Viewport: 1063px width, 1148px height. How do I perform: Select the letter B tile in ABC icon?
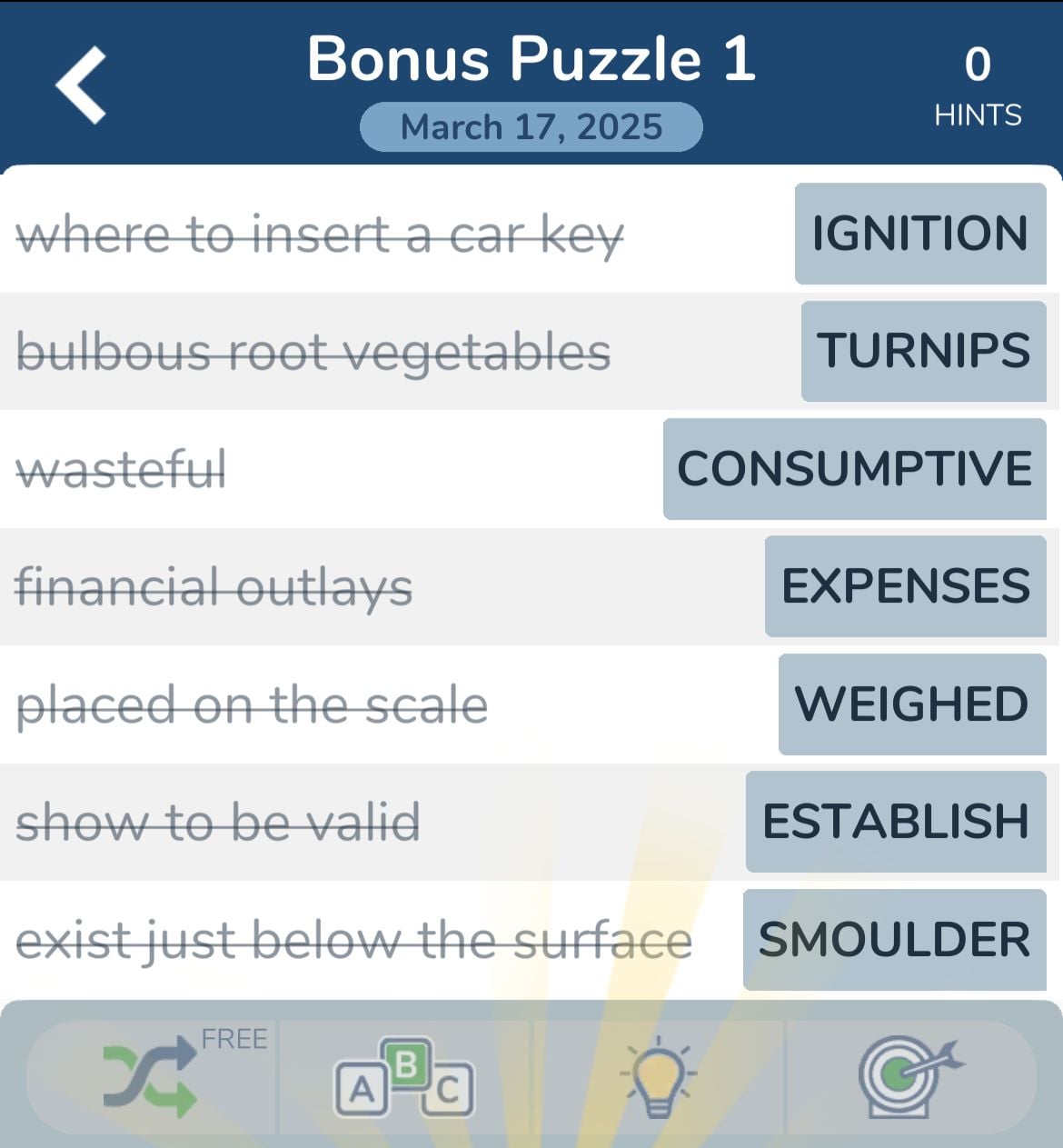tap(406, 1060)
